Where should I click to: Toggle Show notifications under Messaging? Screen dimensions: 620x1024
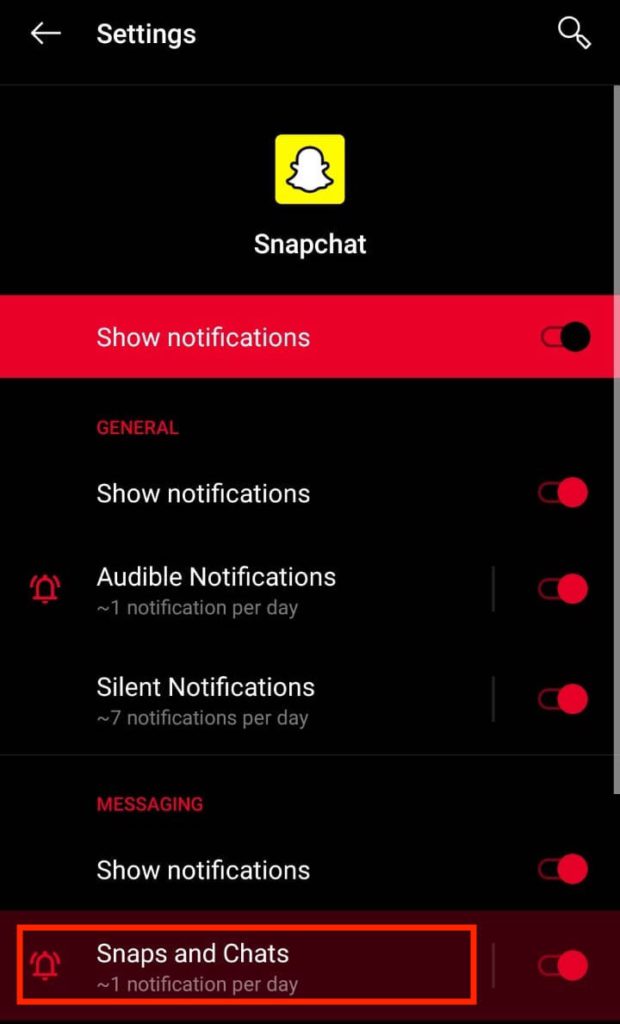[x=563, y=869]
